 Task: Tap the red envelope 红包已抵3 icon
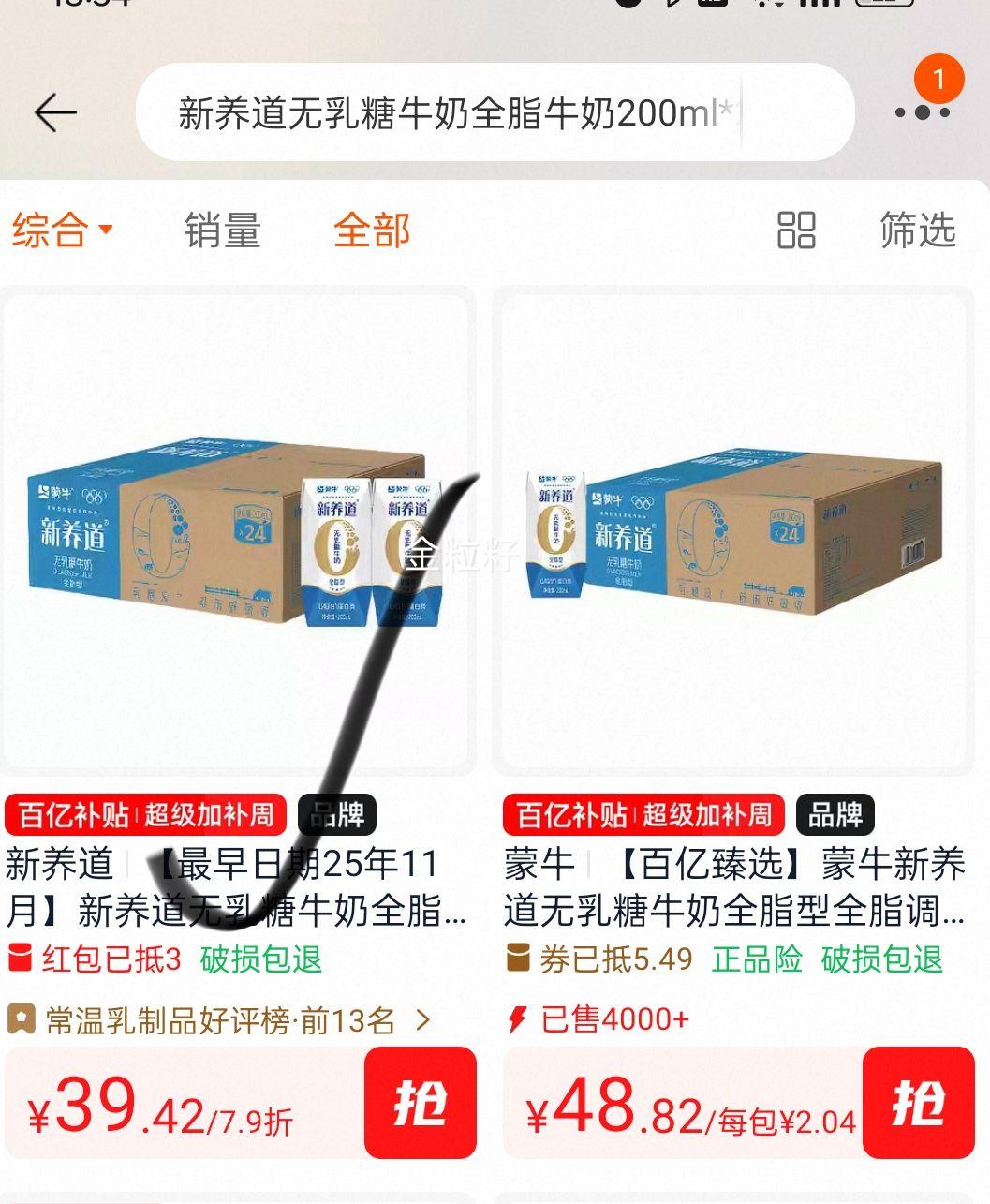(21, 960)
